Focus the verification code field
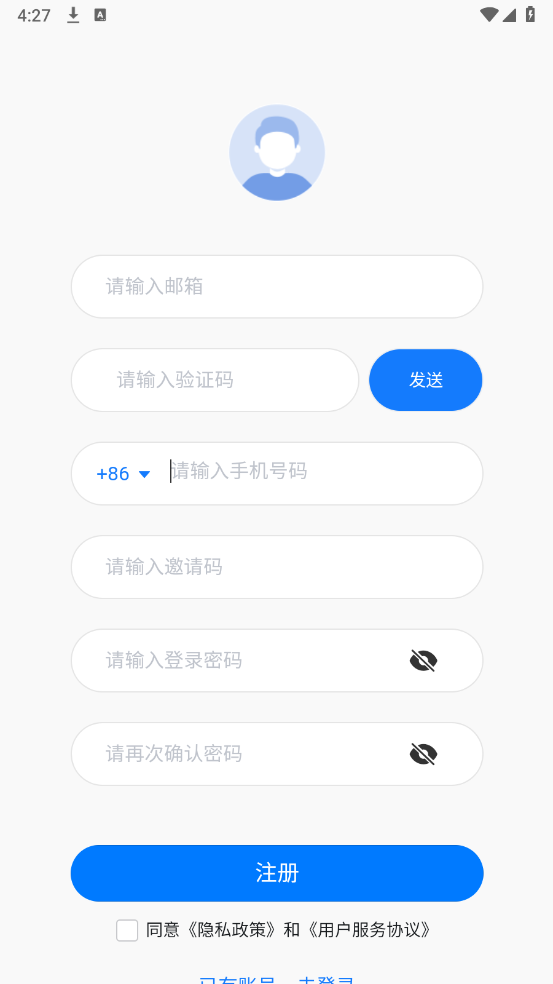Image resolution: width=553 pixels, height=984 pixels. pos(215,380)
